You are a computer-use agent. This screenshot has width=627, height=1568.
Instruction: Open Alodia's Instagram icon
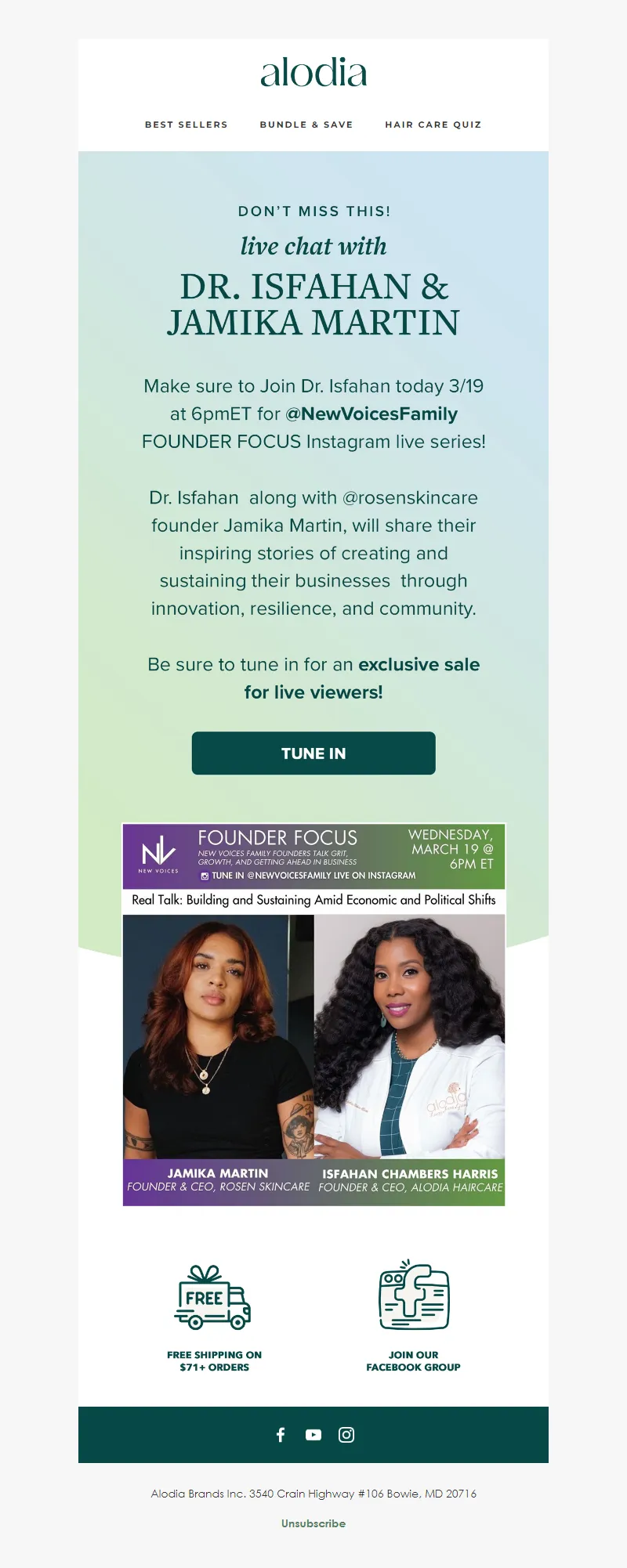click(x=346, y=1435)
